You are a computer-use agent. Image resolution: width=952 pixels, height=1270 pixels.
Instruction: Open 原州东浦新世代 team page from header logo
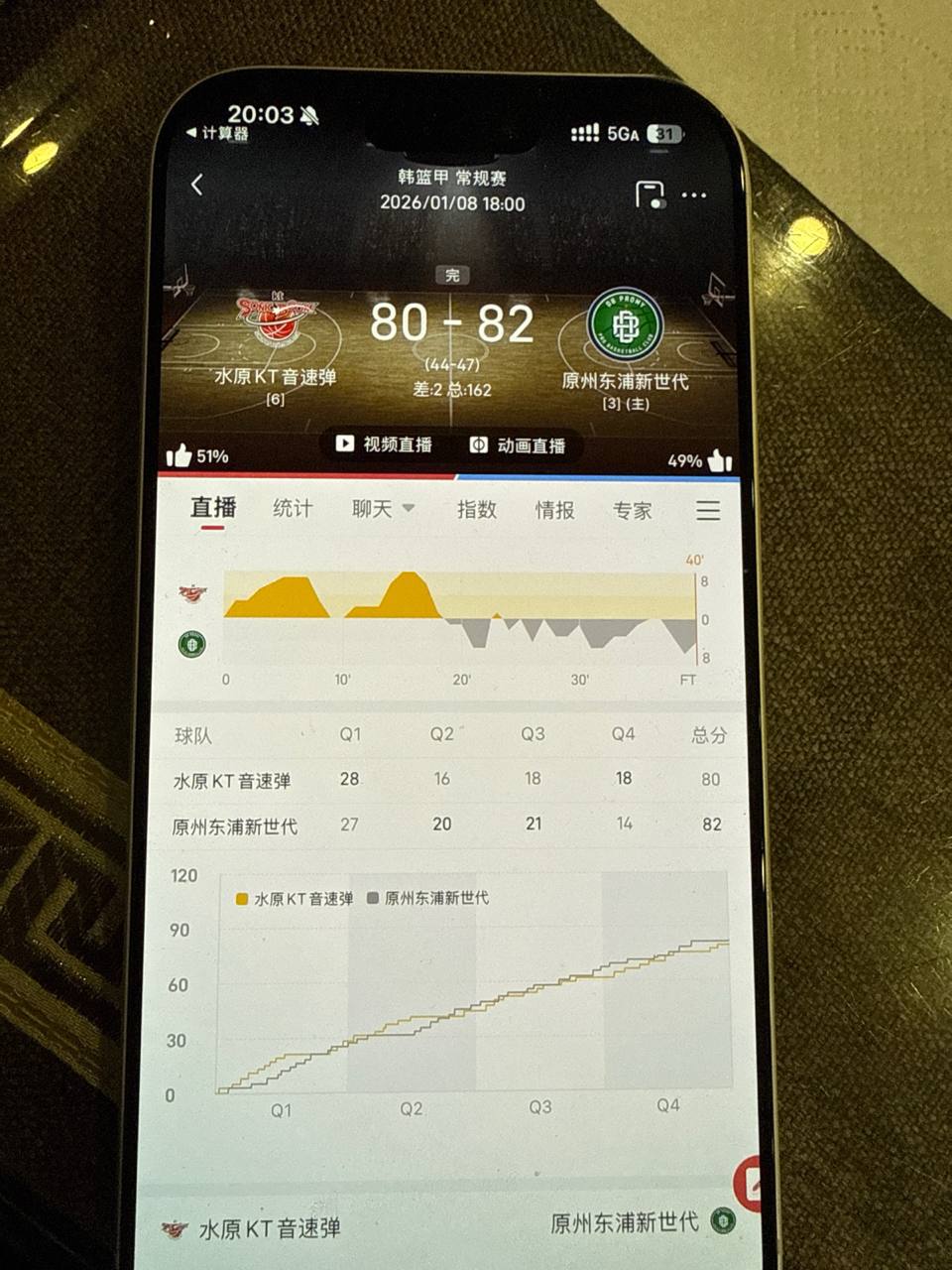tap(624, 324)
